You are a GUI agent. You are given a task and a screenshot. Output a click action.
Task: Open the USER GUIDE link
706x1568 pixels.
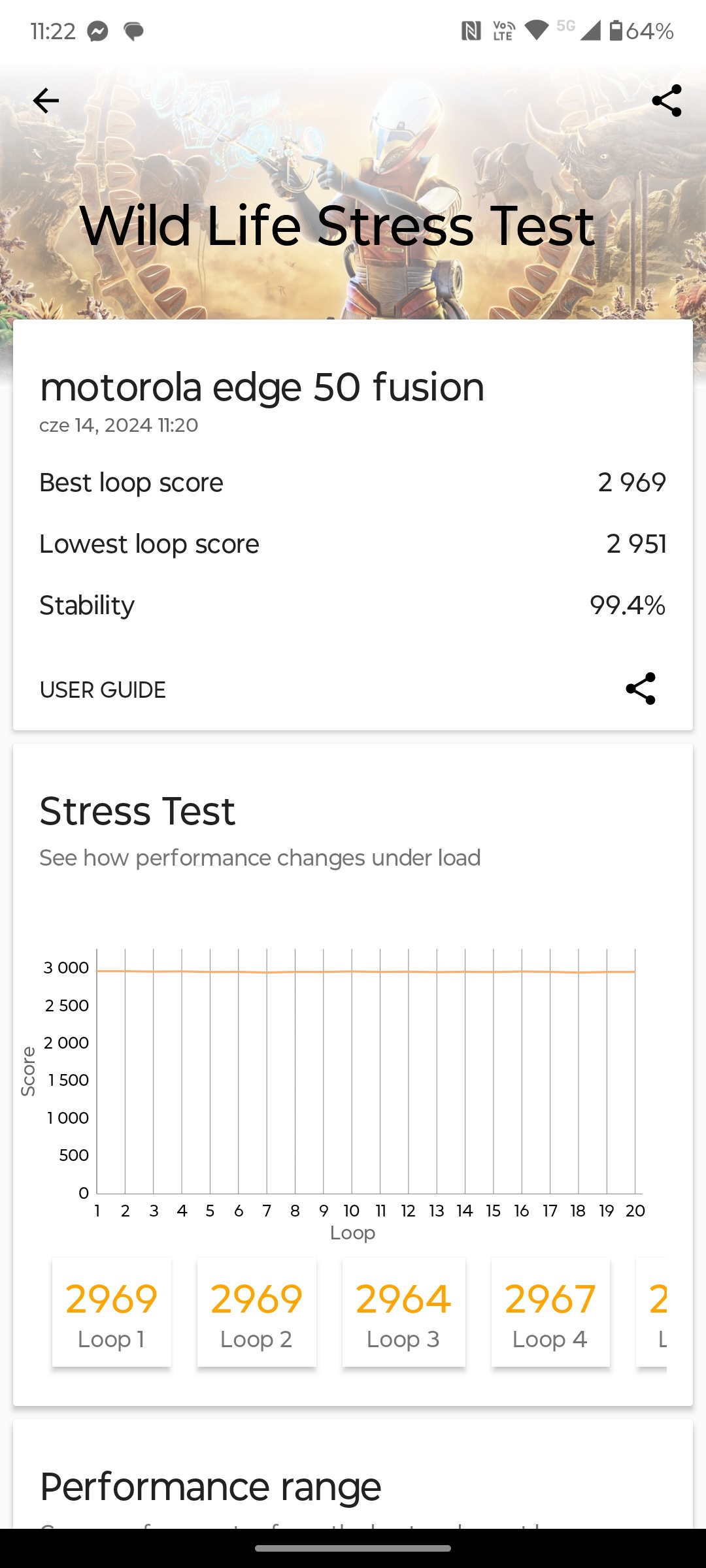(x=103, y=690)
